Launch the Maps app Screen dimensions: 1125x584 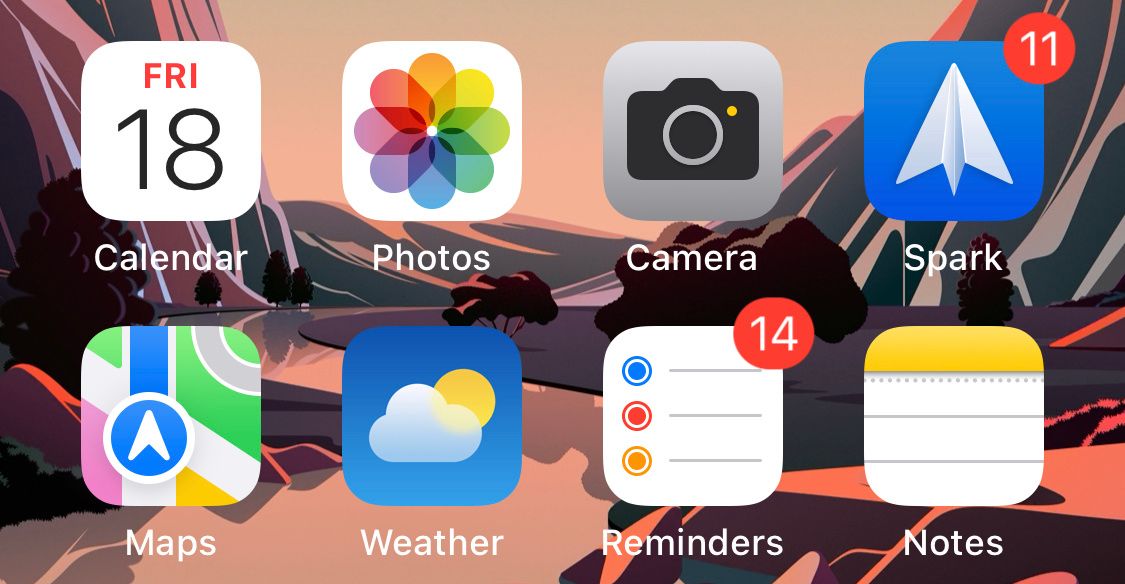pyautogui.click(x=170, y=416)
